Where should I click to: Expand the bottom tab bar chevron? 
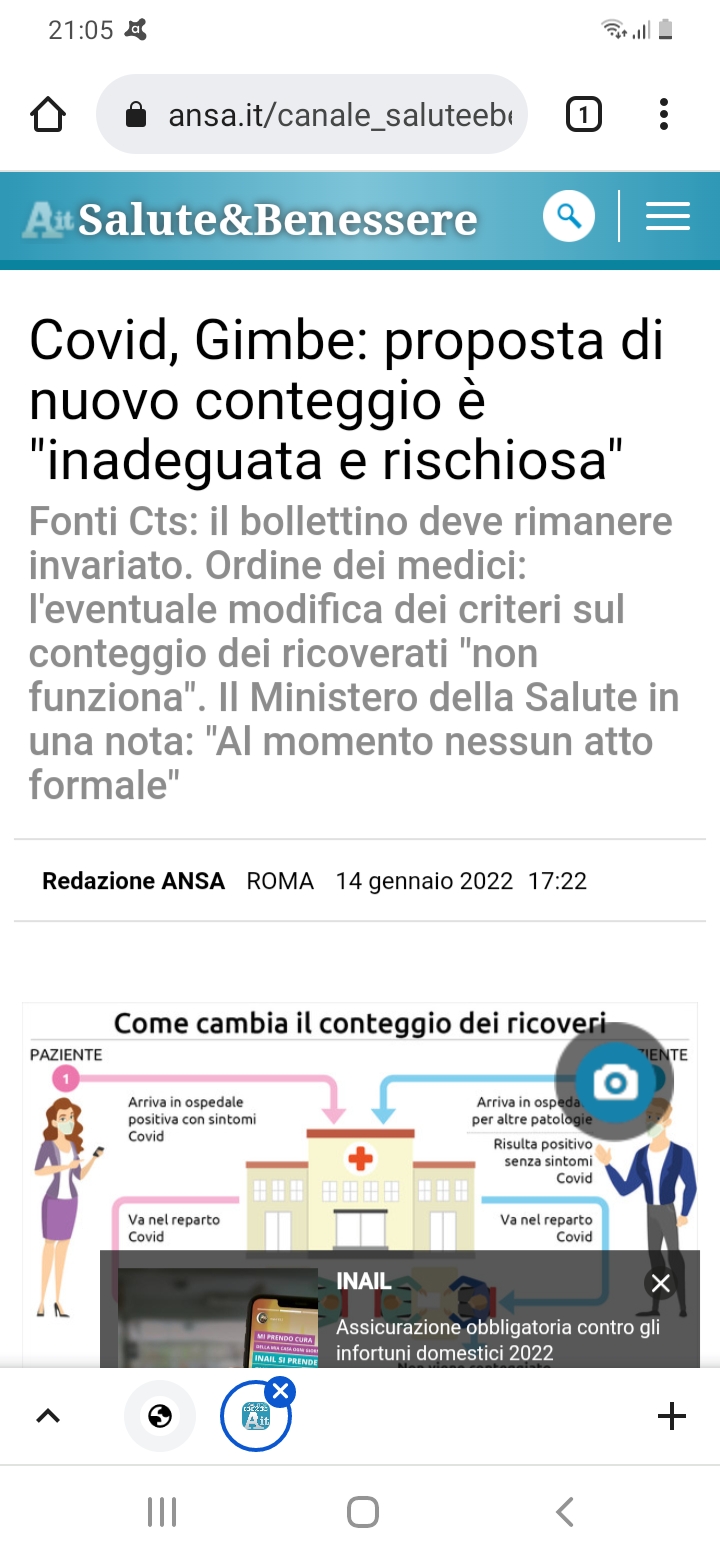click(48, 1416)
